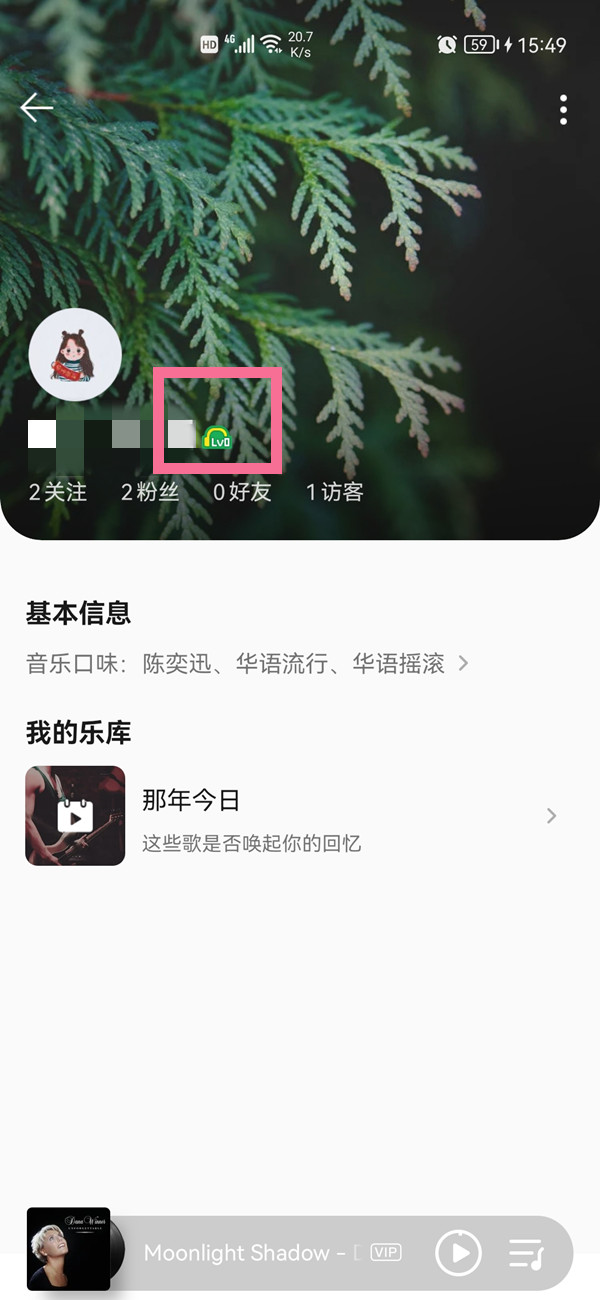Open the Moonlight Shadow now playing cover
The width and height of the screenshot is (600, 1300).
[69, 1248]
